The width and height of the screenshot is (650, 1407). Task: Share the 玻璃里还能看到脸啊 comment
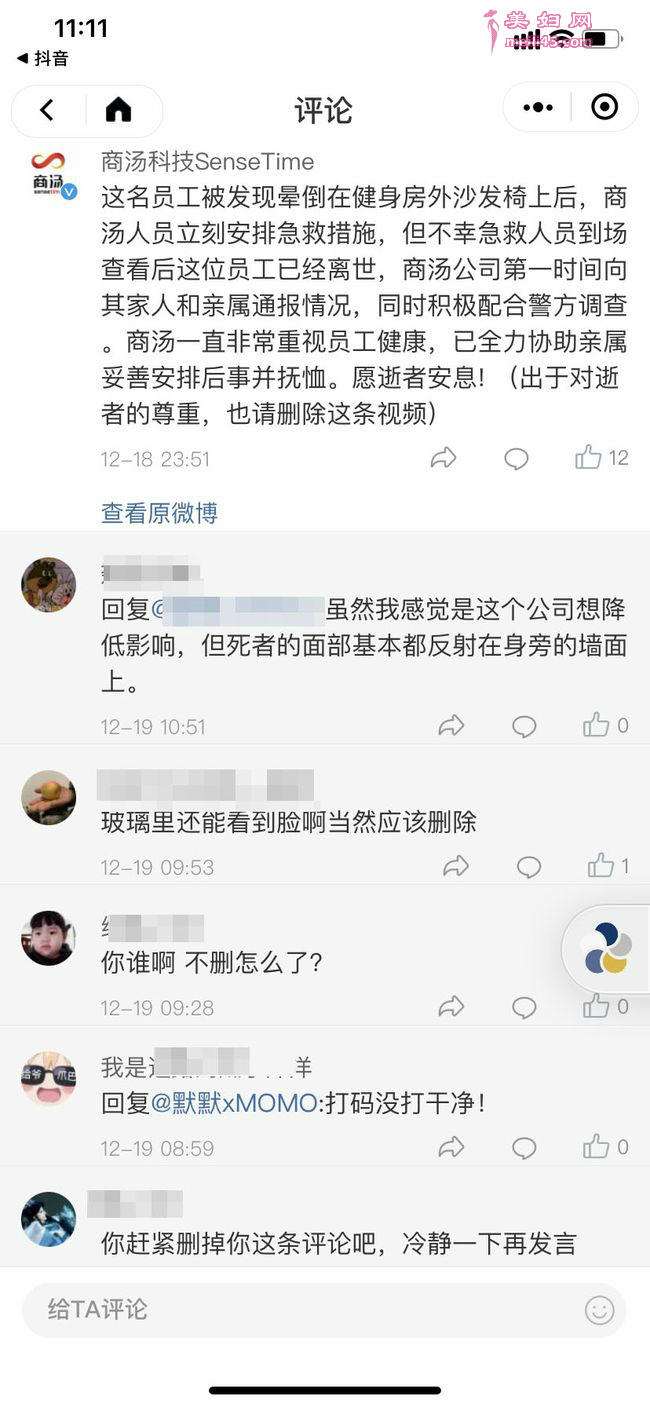tap(456, 866)
